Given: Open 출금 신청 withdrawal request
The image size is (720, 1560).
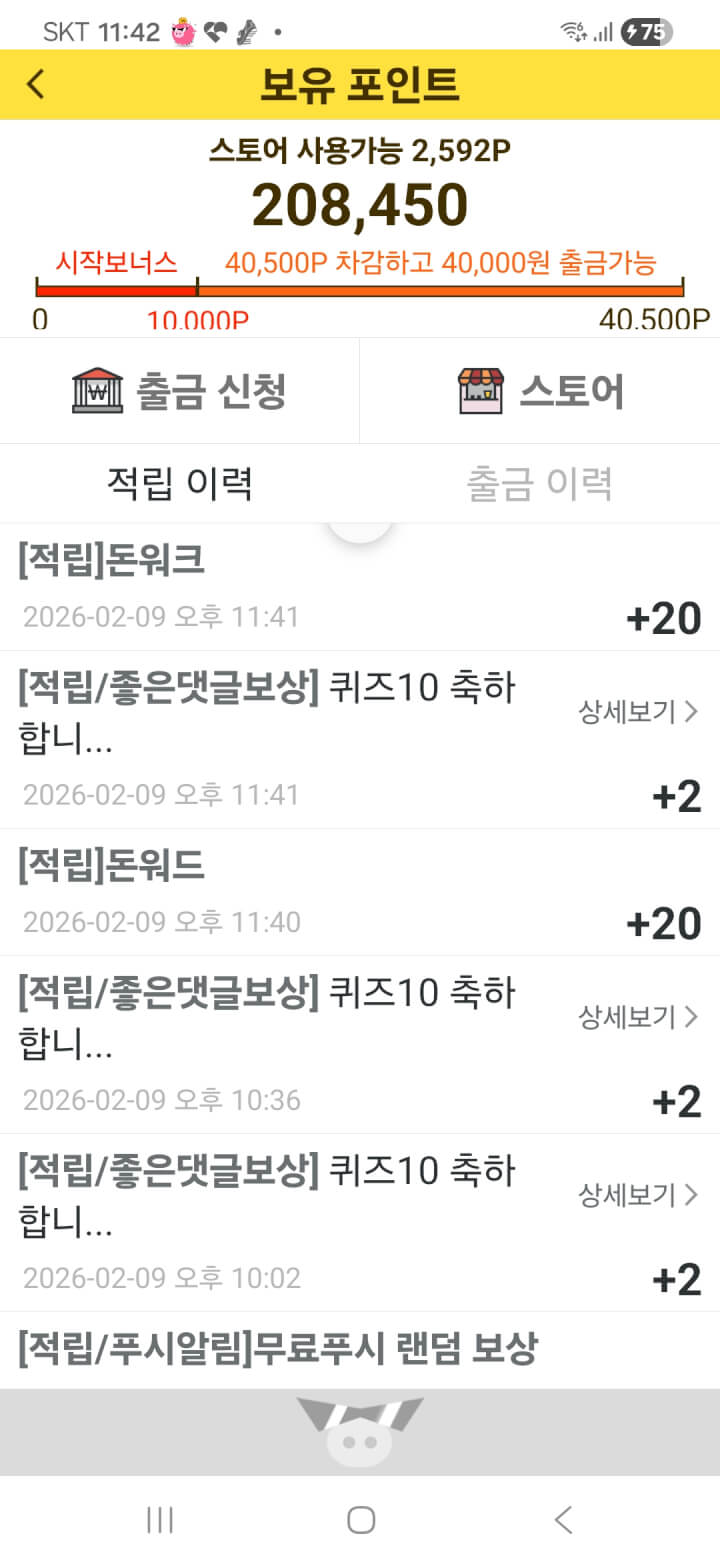Looking at the screenshot, I should (180, 390).
